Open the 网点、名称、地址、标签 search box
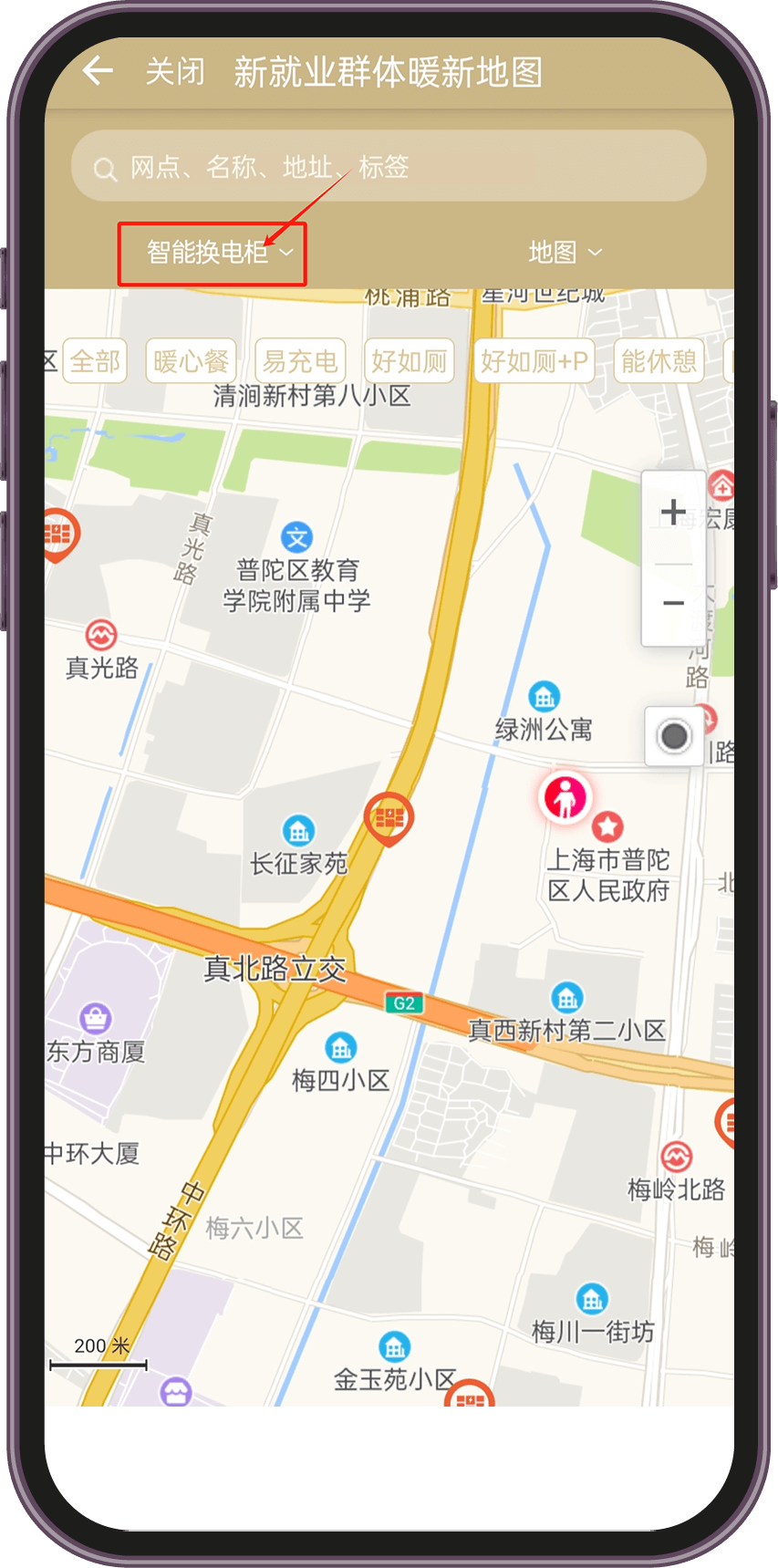 (x=389, y=167)
